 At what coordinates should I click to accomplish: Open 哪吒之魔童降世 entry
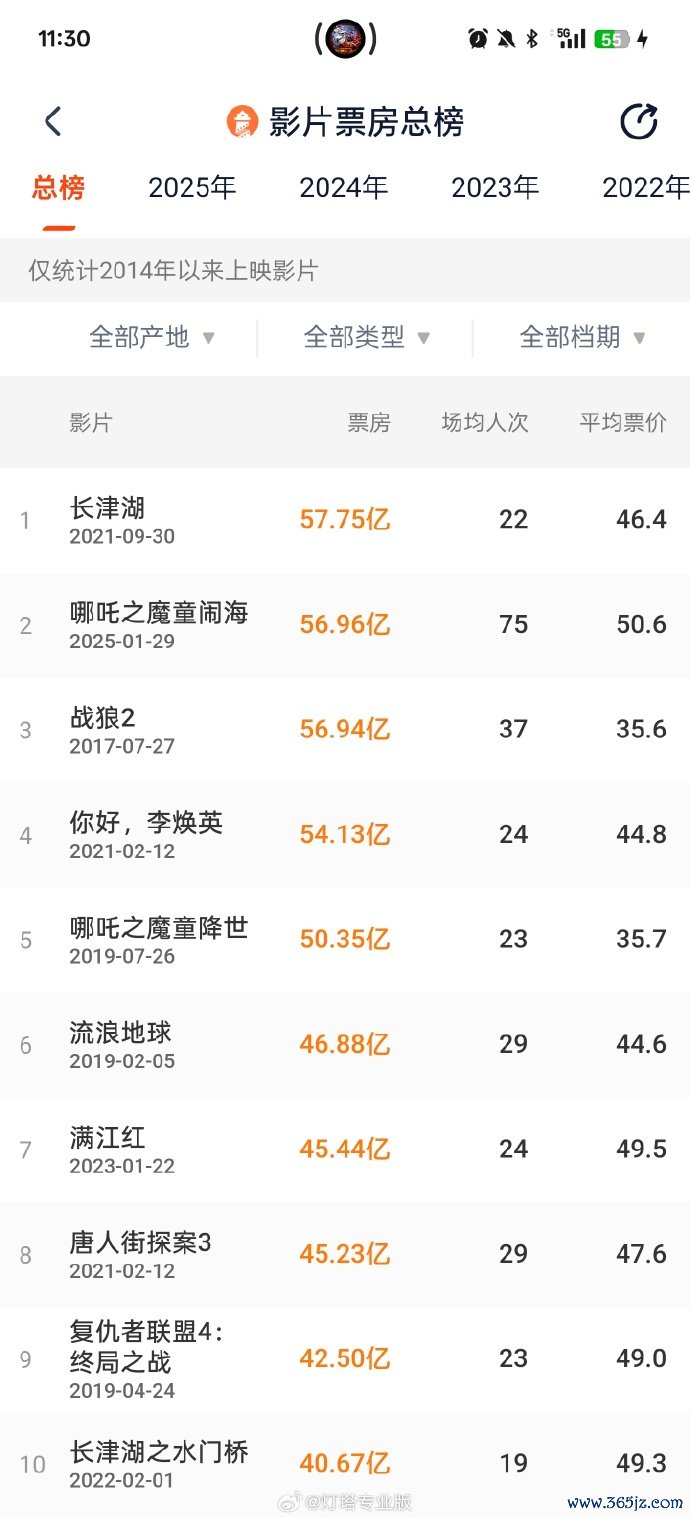point(345,940)
